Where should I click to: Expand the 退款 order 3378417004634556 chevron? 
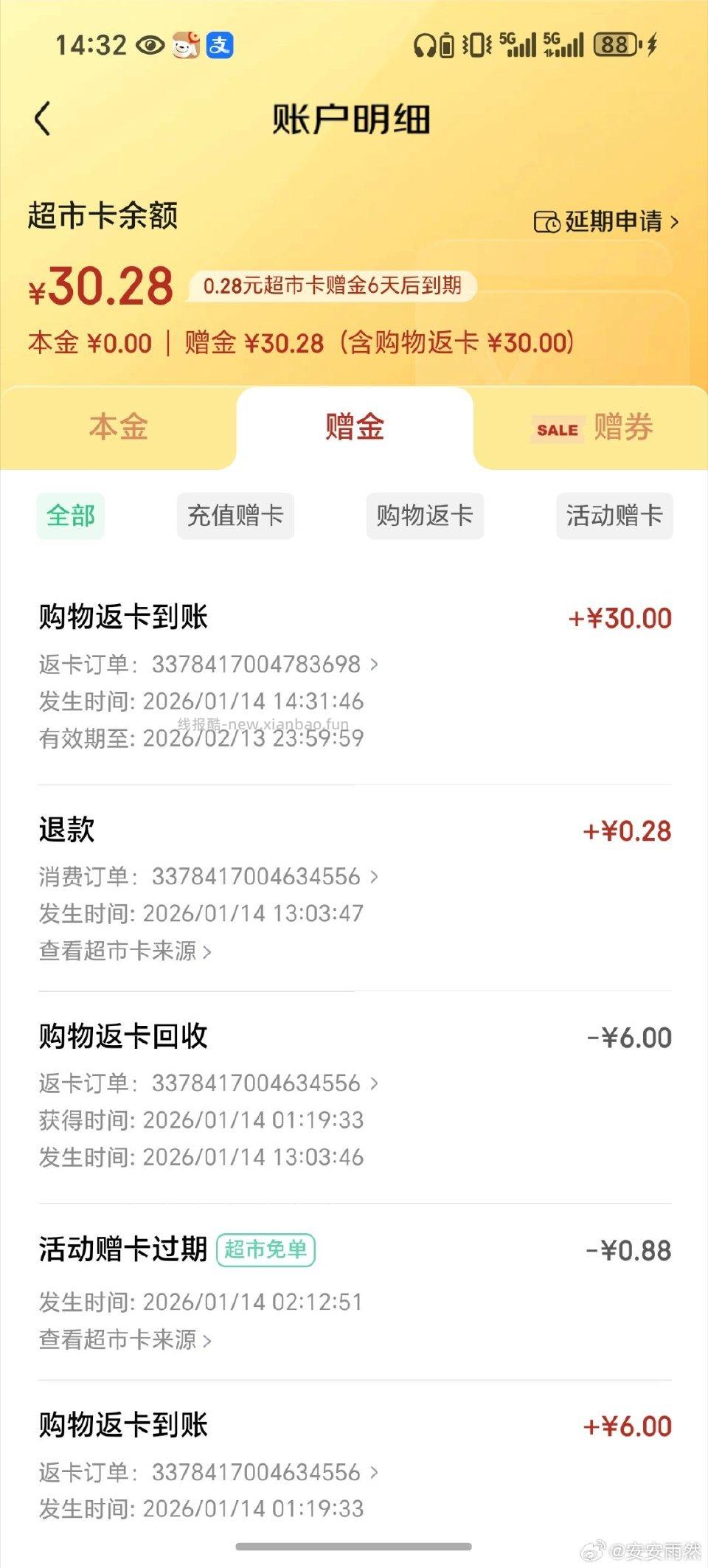(374, 878)
